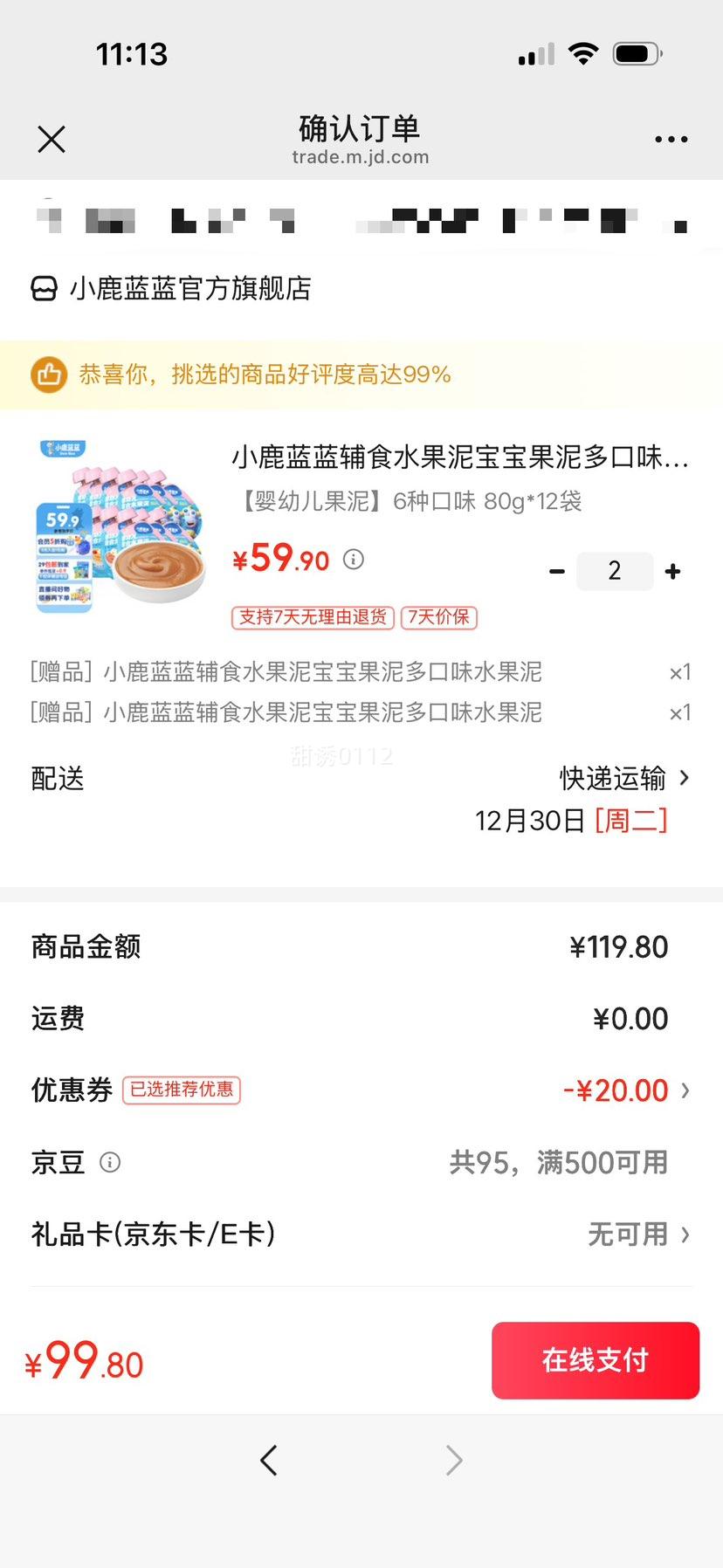Tap the close X to exit order page
Viewport: 723px width, 1568px height.
click(51, 139)
